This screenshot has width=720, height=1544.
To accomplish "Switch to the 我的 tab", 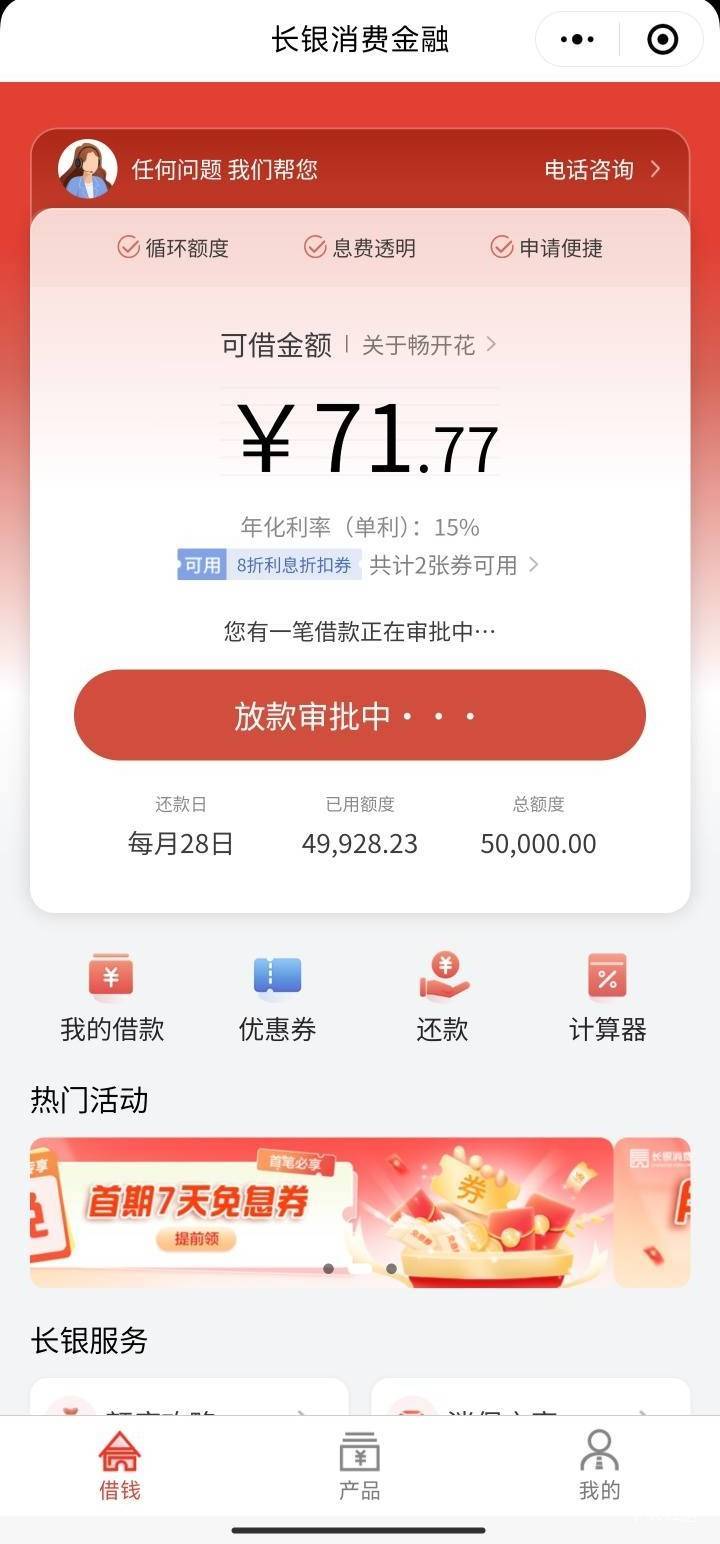I will [x=599, y=1465].
